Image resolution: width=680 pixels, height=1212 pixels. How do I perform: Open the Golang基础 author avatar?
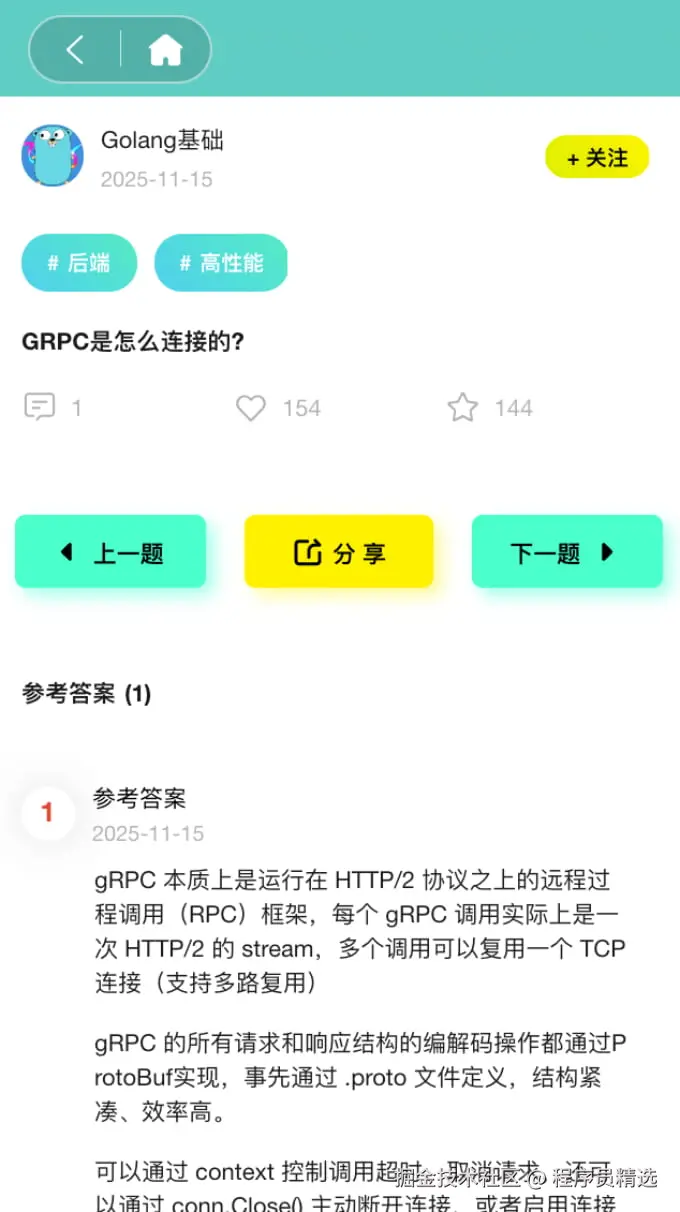[x=52, y=155]
